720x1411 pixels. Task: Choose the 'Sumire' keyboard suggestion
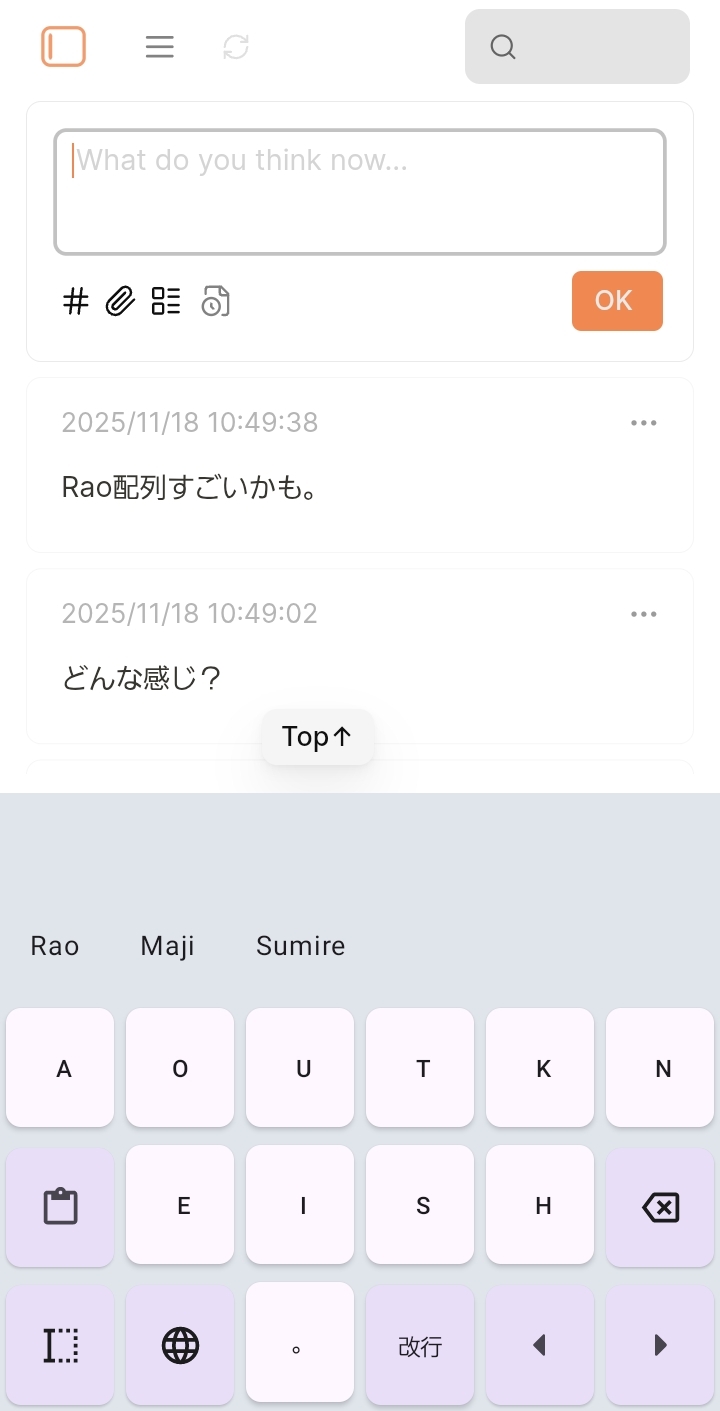[300, 946]
